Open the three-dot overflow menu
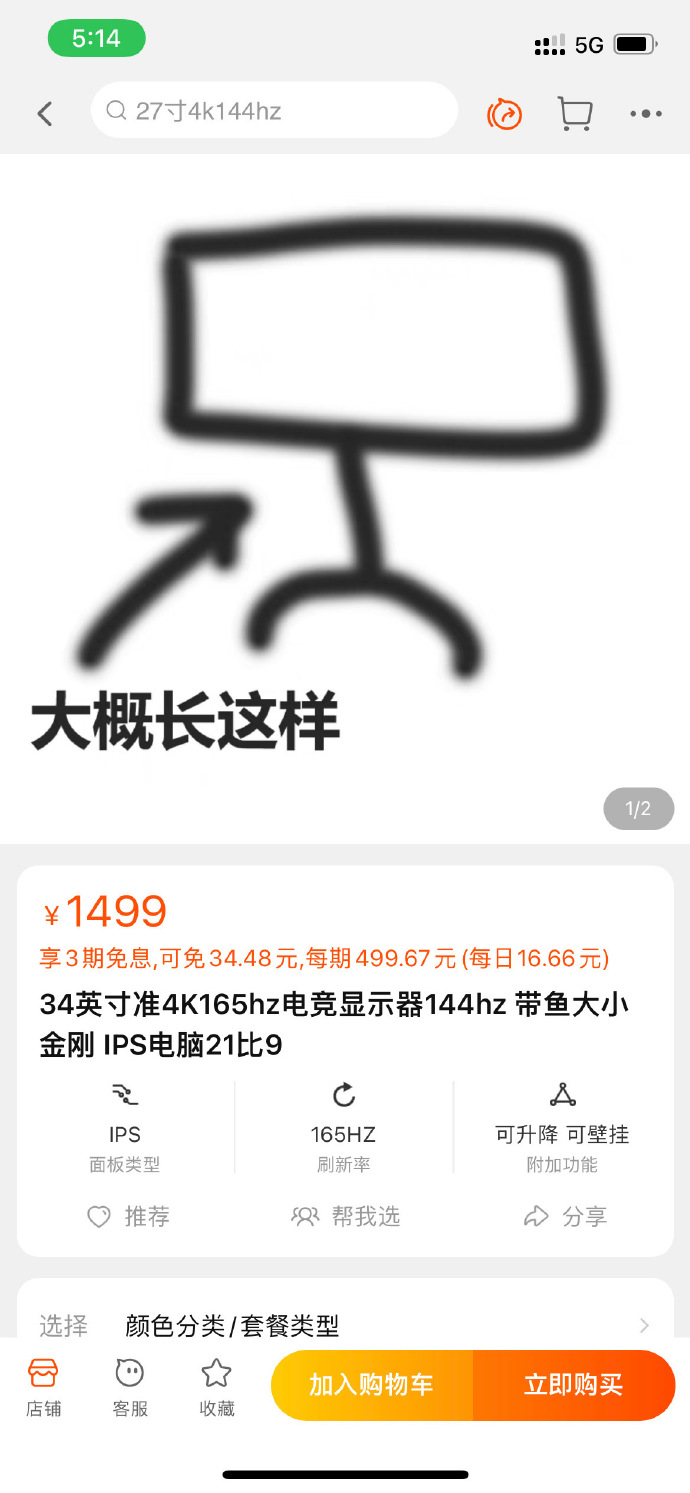Image resolution: width=690 pixels, height=1493 pixels. (646, 113)
